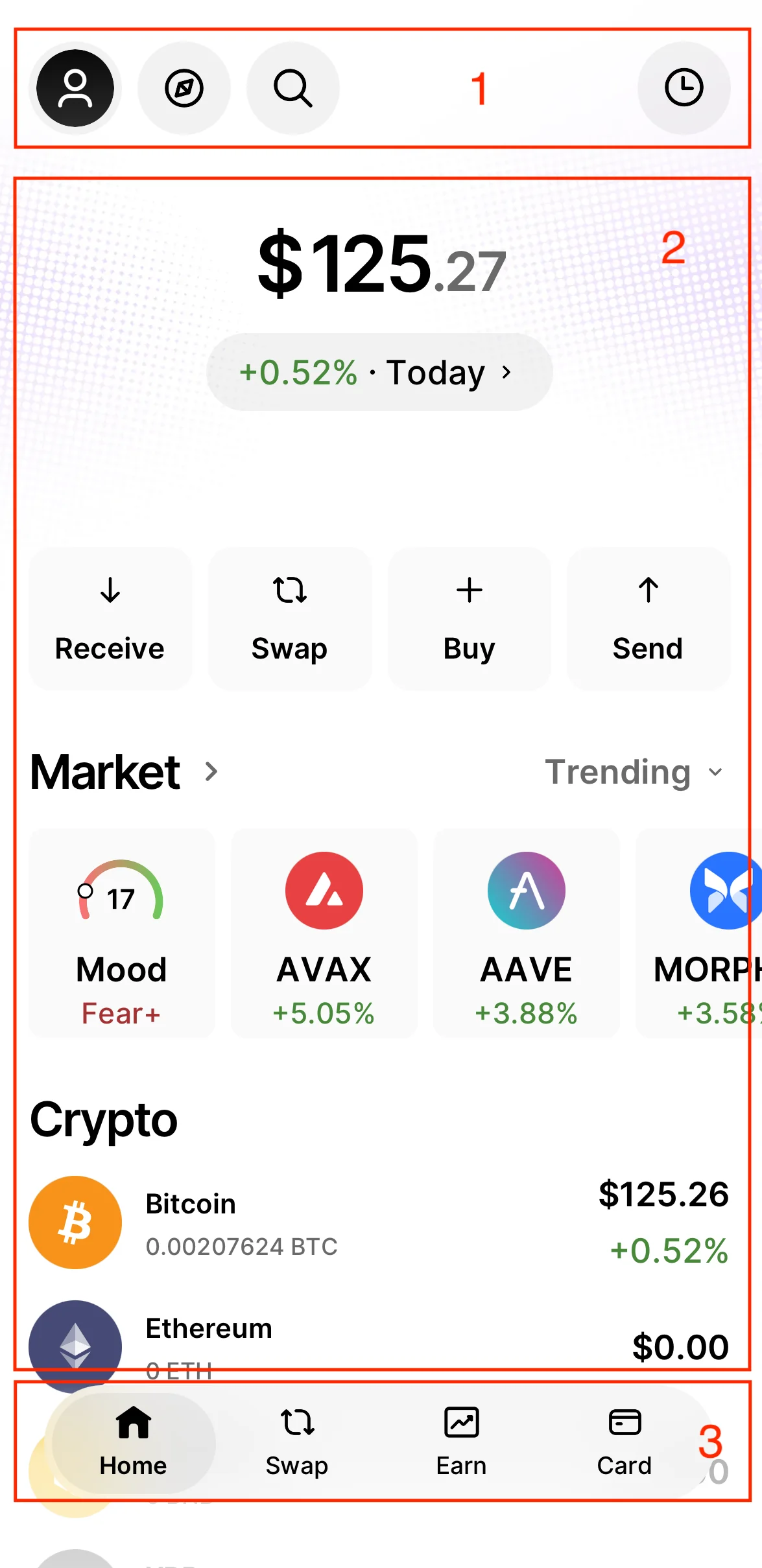
Task: Tap the Send button
Action: (x=649, y=619)
